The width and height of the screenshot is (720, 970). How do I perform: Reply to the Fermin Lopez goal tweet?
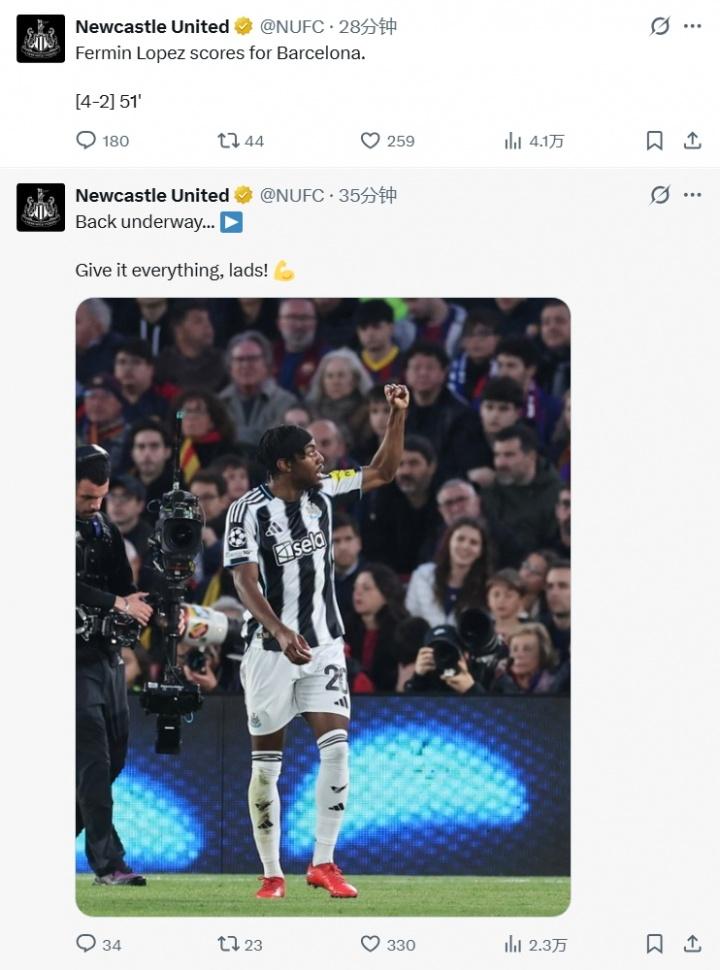click(x=87, y=141)
